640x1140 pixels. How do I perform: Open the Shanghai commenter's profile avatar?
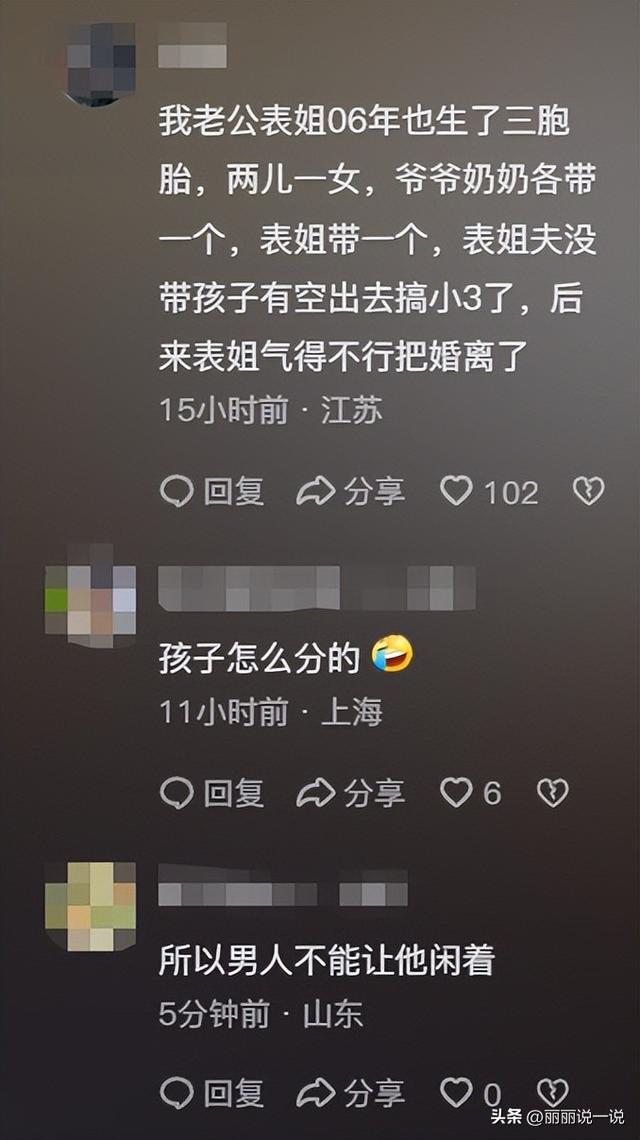(91, 595)
